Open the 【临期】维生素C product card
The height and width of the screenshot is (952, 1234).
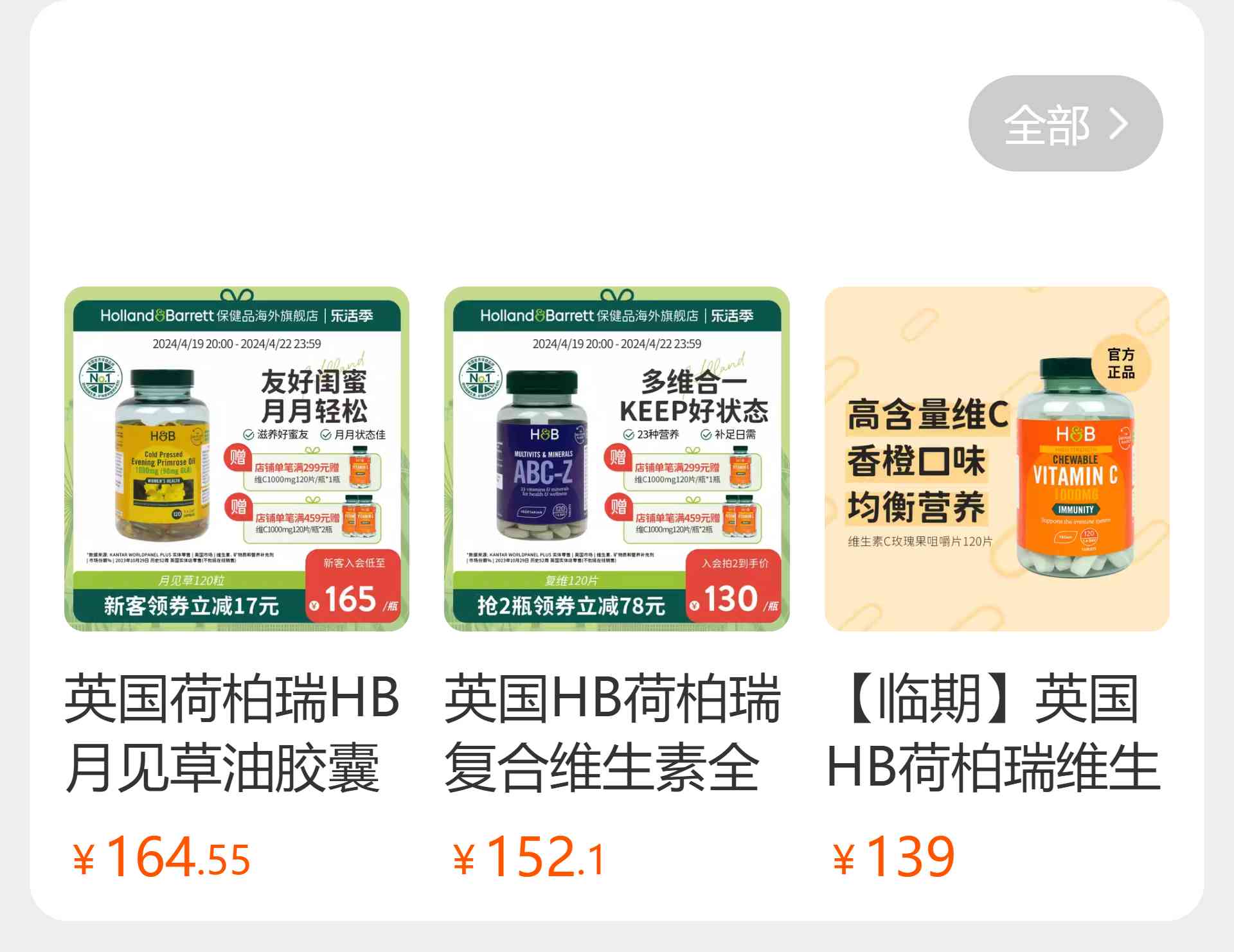coord(996,459)
